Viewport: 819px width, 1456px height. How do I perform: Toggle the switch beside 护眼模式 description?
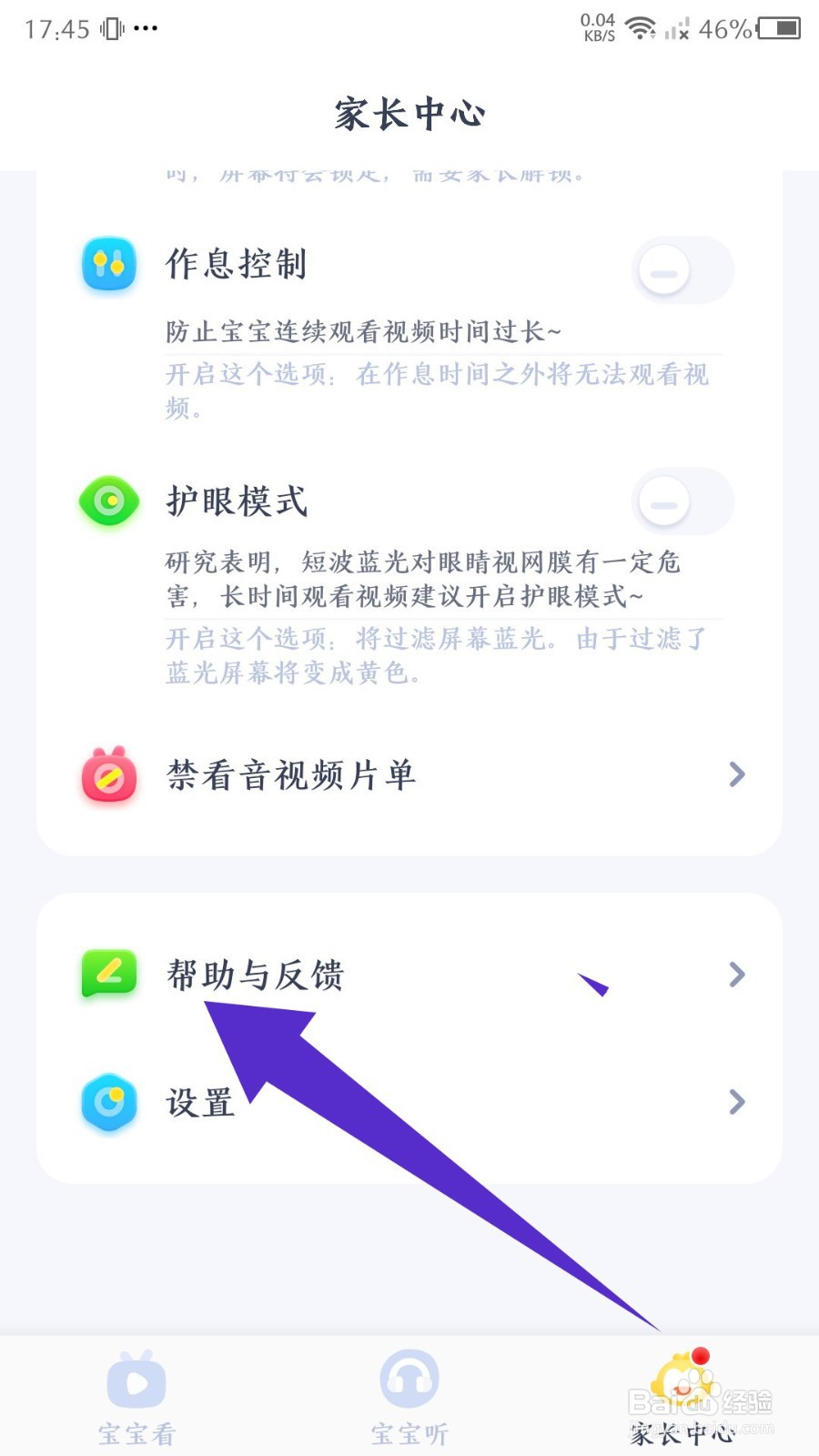(682, 501)
